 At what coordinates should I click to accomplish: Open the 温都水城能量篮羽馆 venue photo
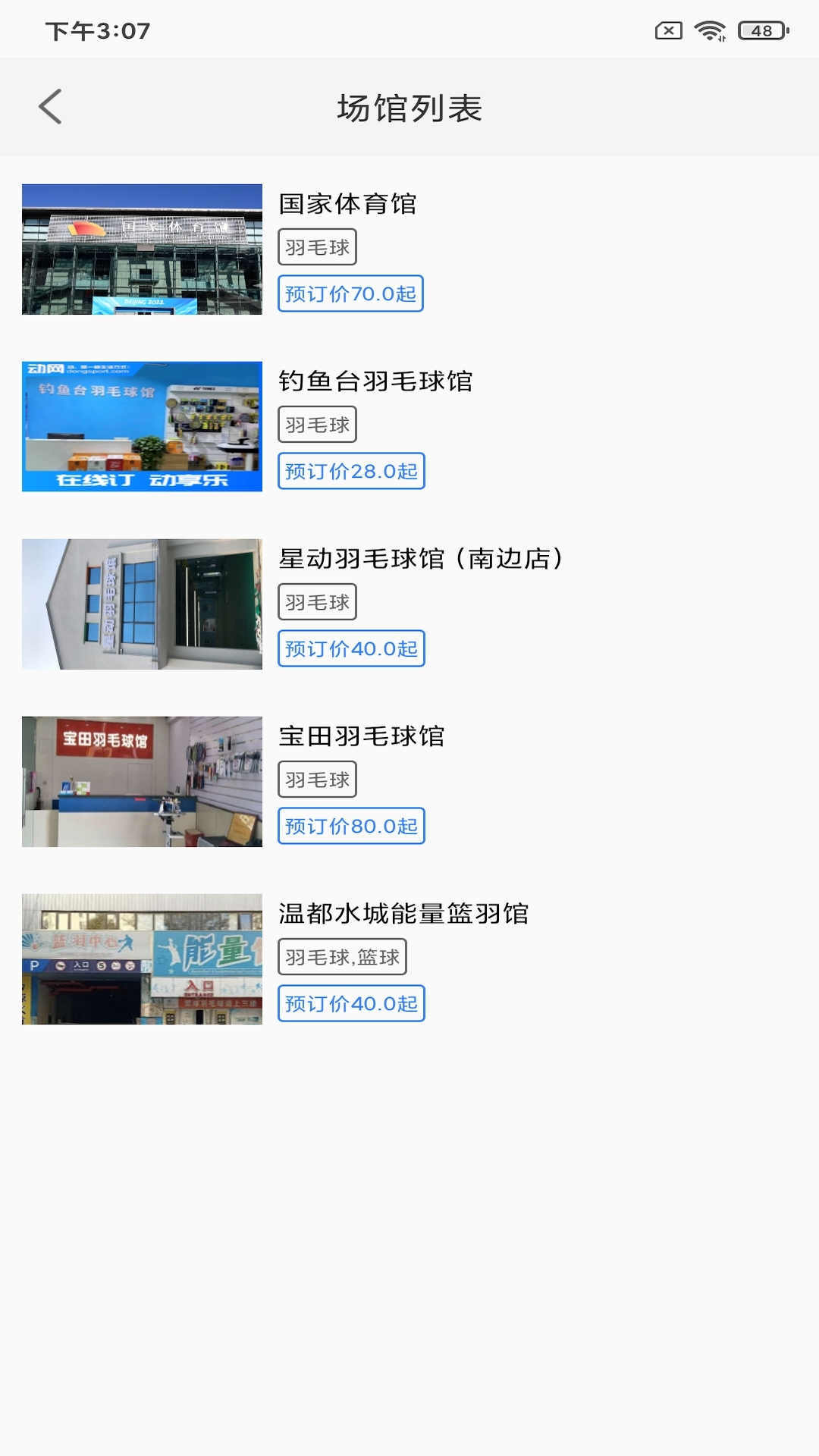141,958
